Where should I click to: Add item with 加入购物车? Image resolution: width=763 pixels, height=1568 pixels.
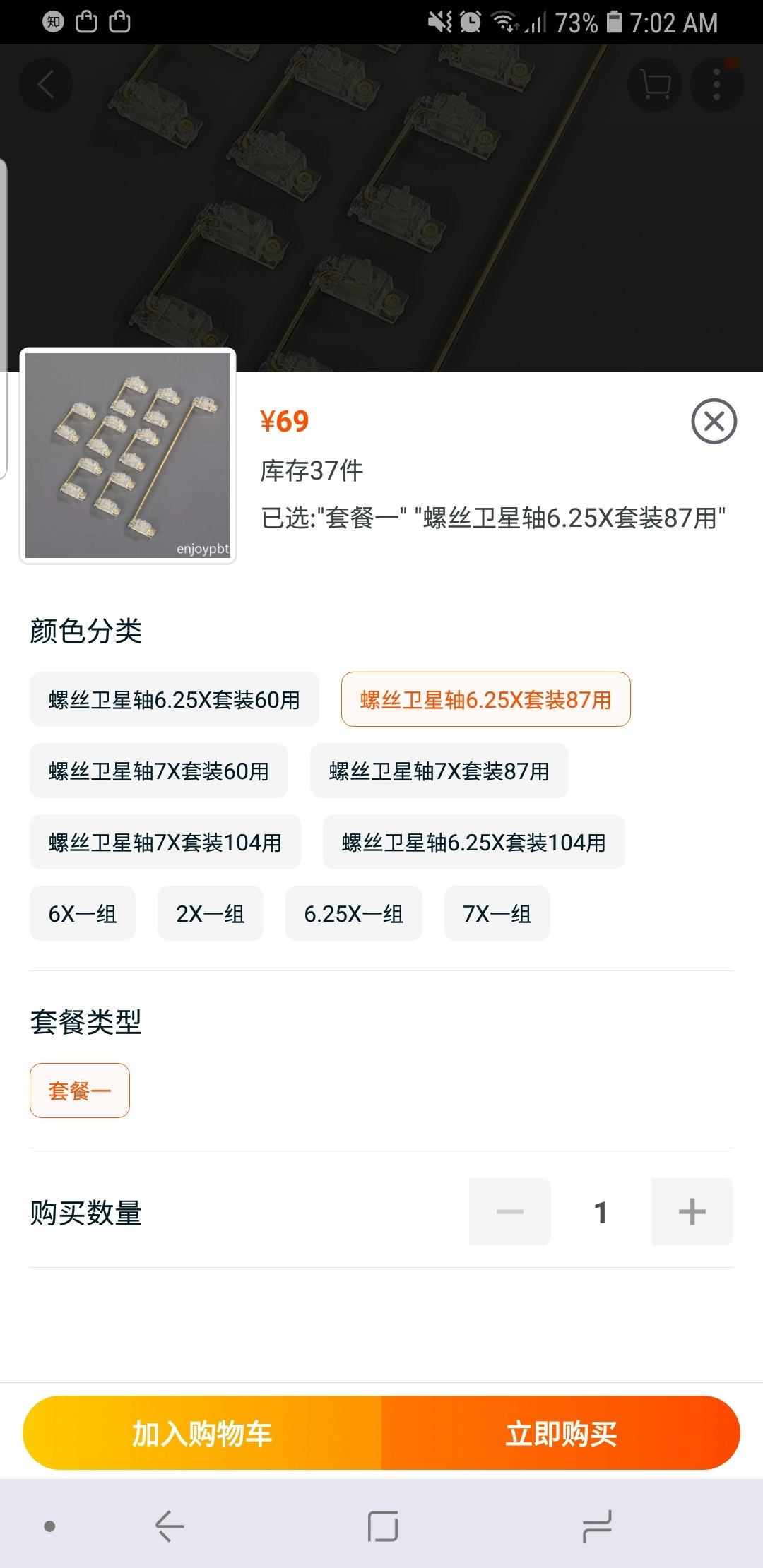(x=202, y=1433)
